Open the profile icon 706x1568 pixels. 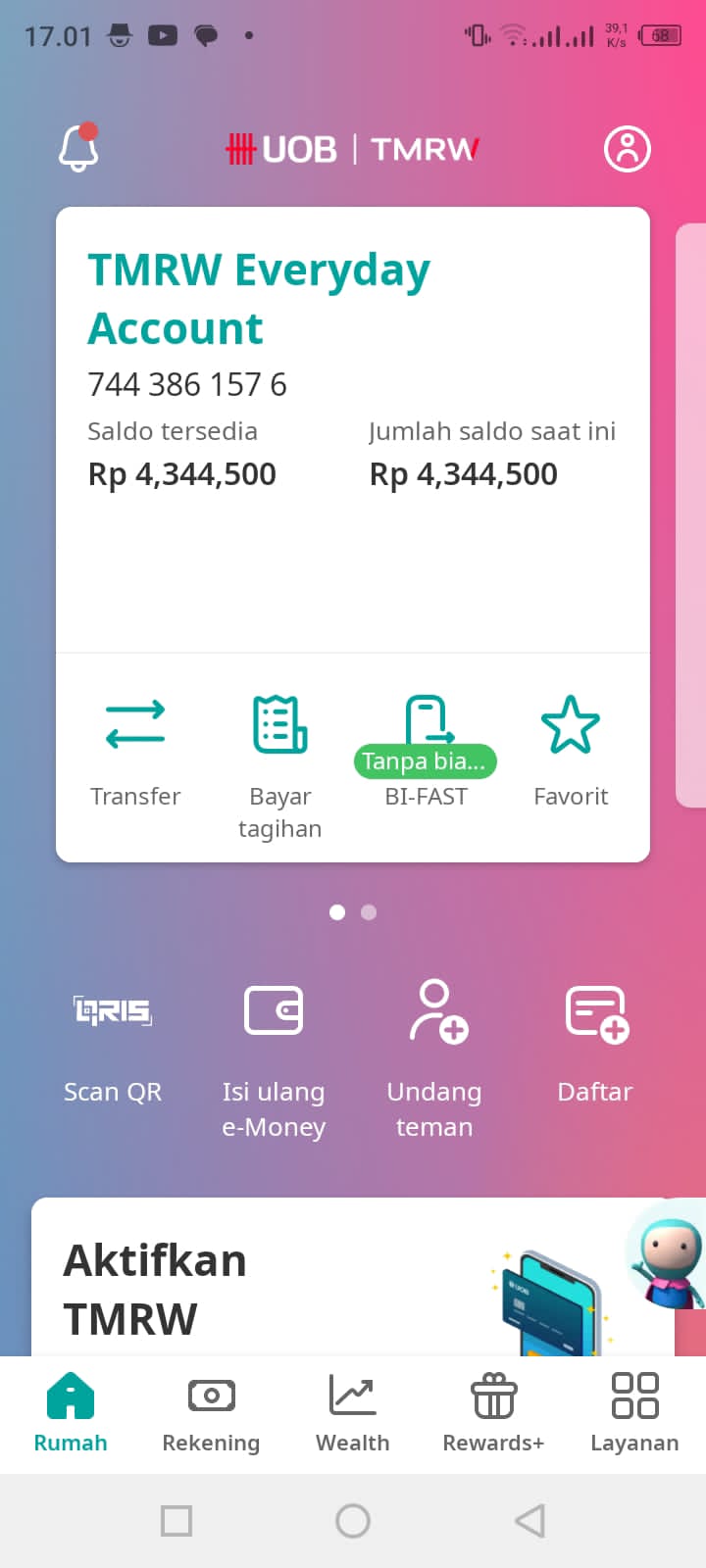click(627, 149)
